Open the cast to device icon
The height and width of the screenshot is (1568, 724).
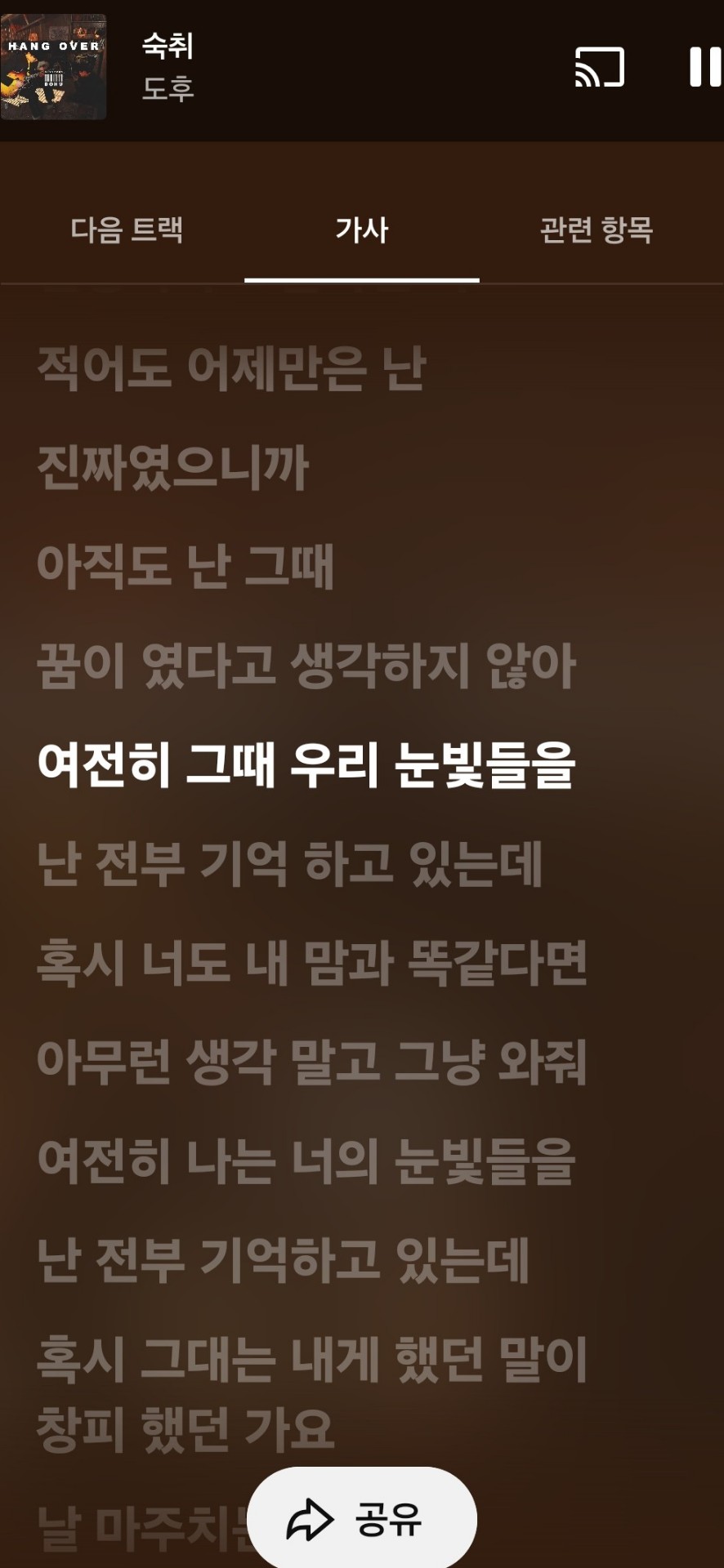click(x=600, y=67)
